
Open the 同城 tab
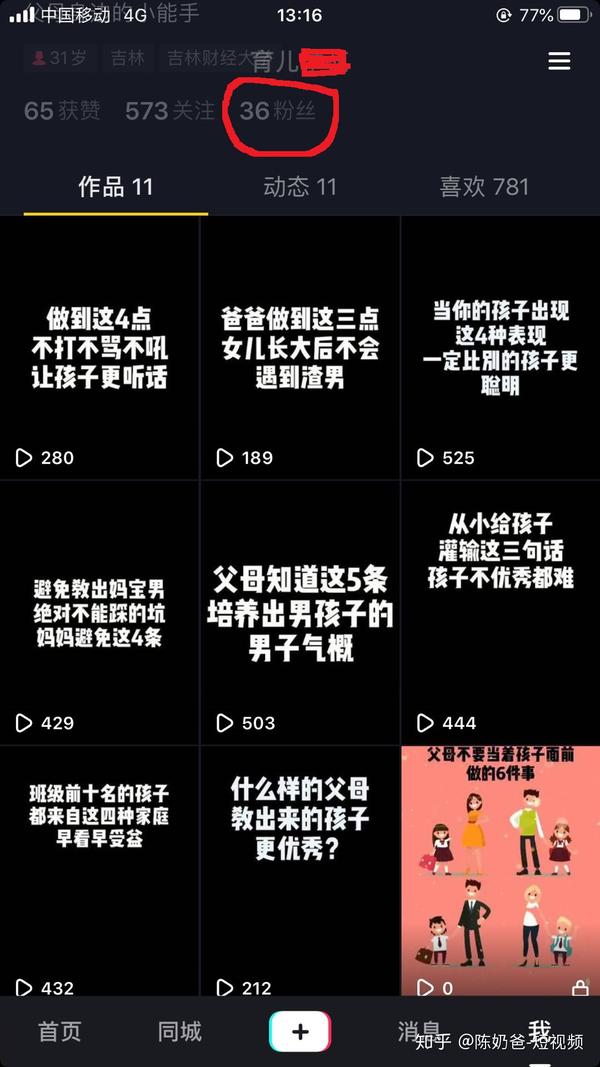pos(180,1032)
